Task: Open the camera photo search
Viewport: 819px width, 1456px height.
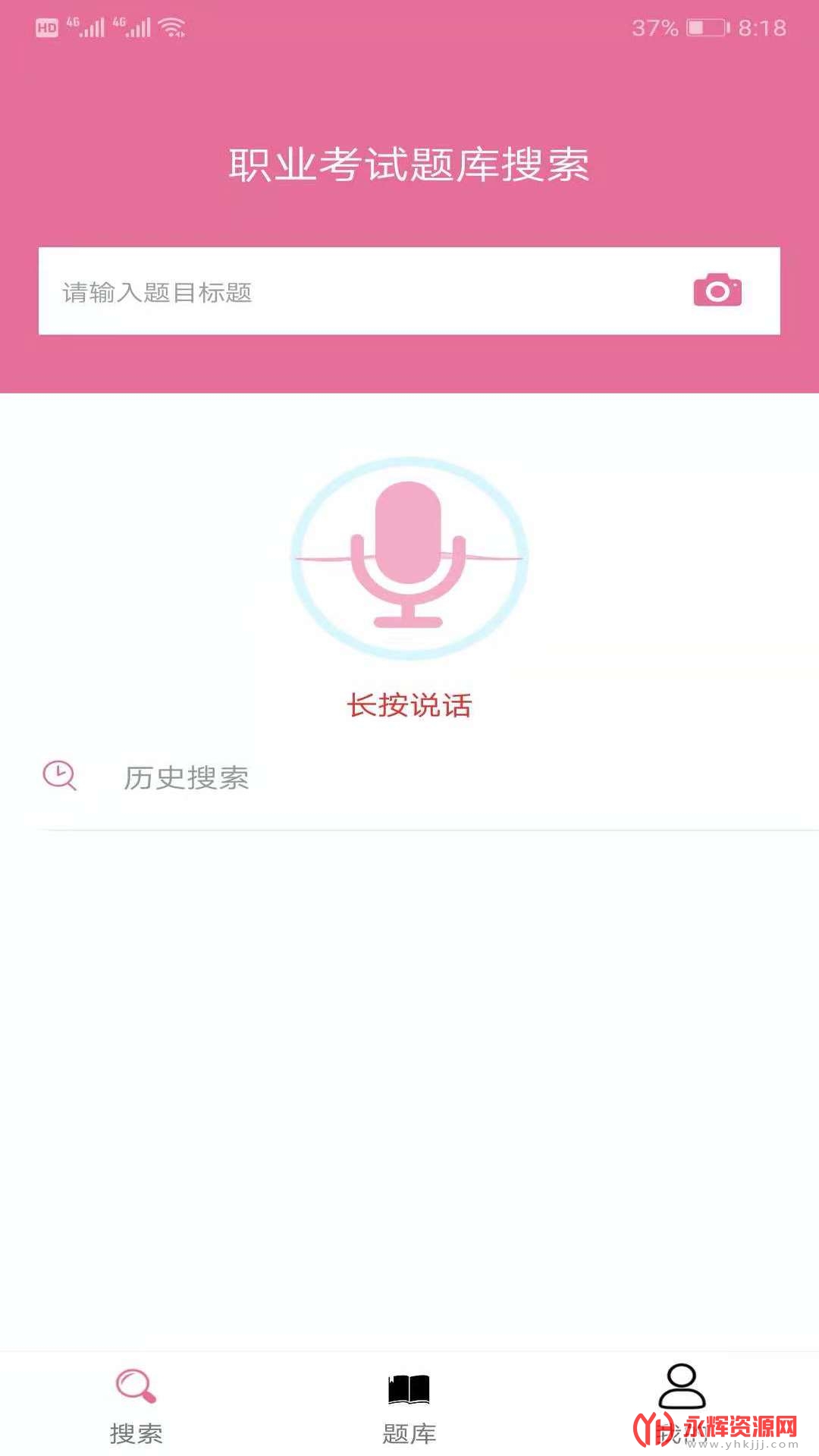Action: pos(717,290)
